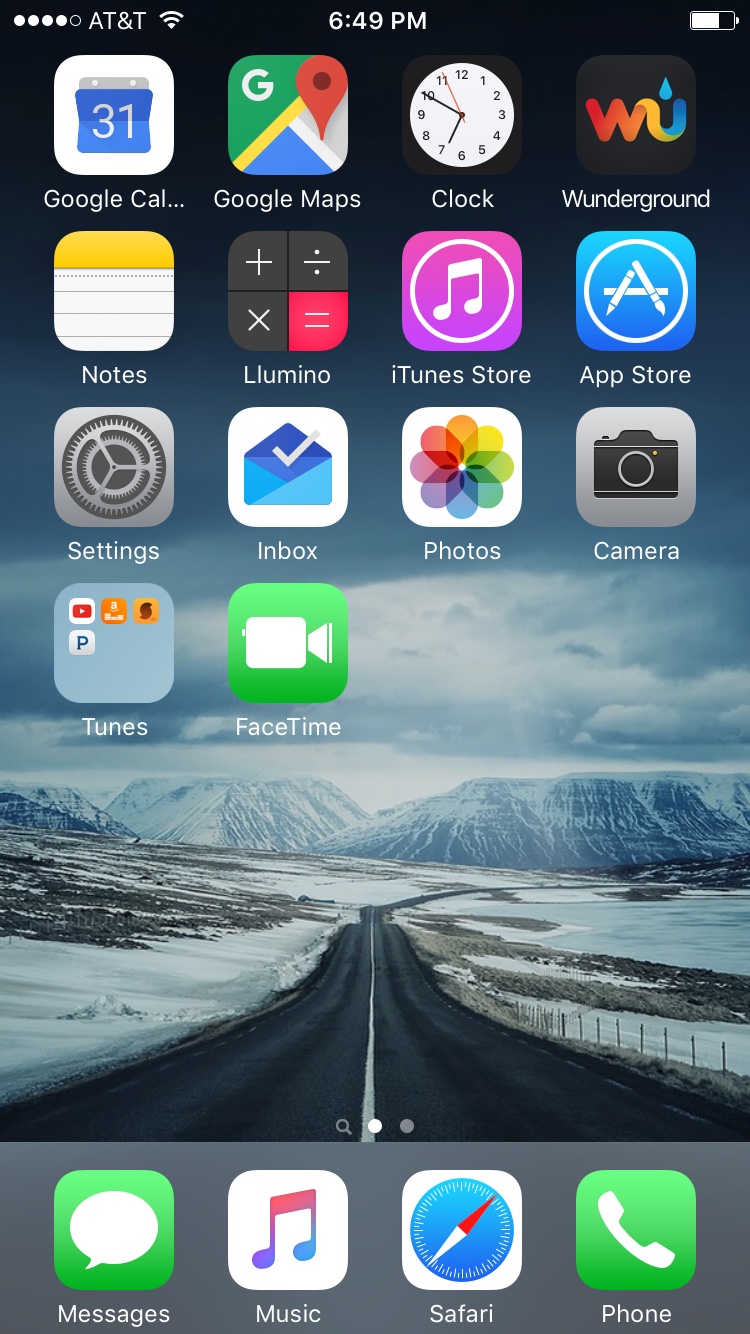Launch Safari browser
Viewport: 750px width, 1334px height.
click(x=462, y=1230)
